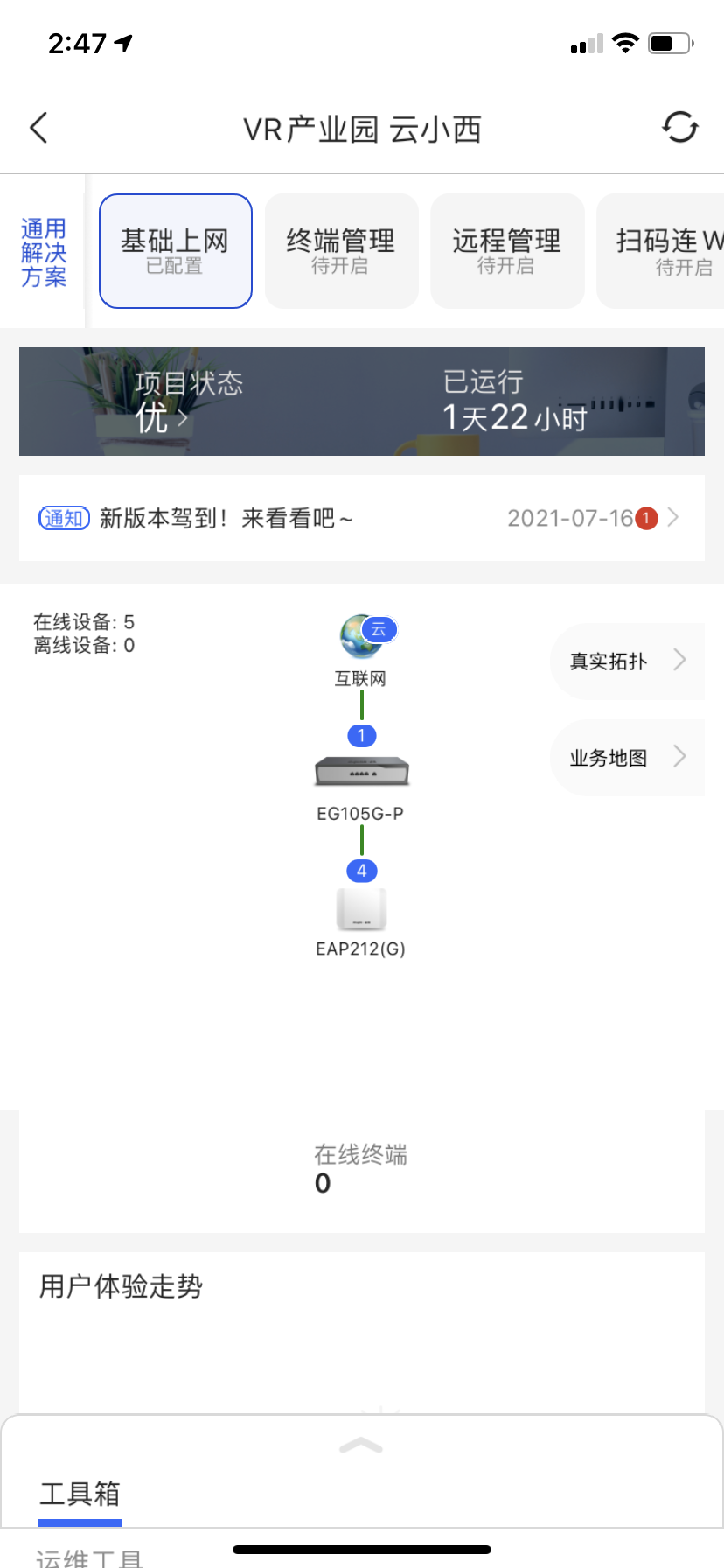Tap the port badge 1 between 互联网 and EG105G-P
This screenshot has width=724, height=1568.
pyautogui.click(x=361, y=736)
